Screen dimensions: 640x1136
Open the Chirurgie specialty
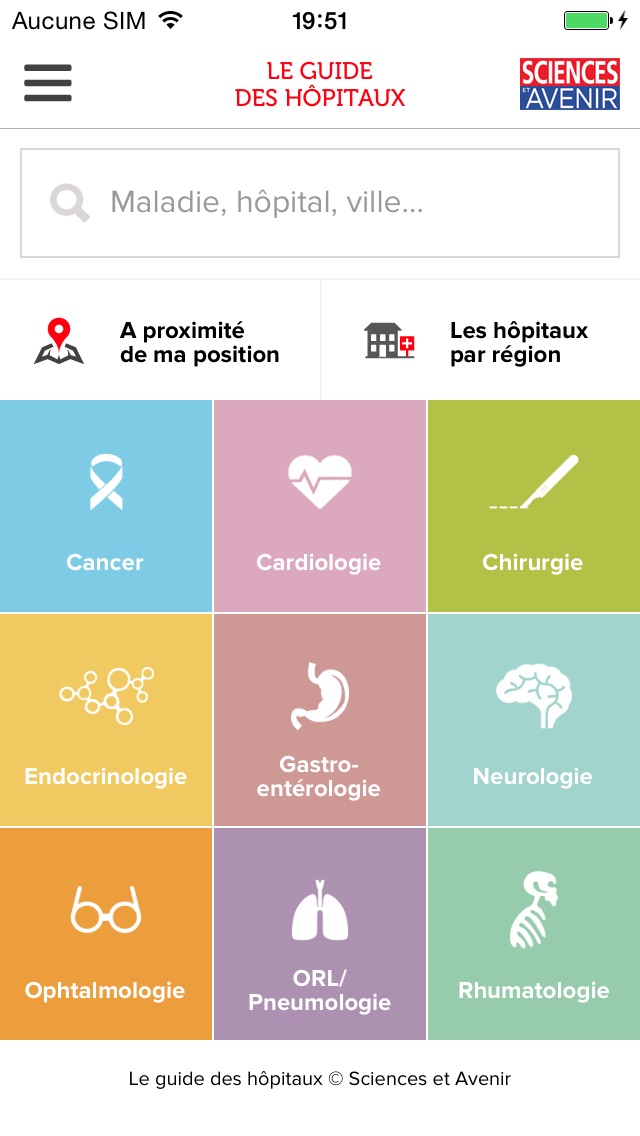pyautogui.click(x=534, y=506)
